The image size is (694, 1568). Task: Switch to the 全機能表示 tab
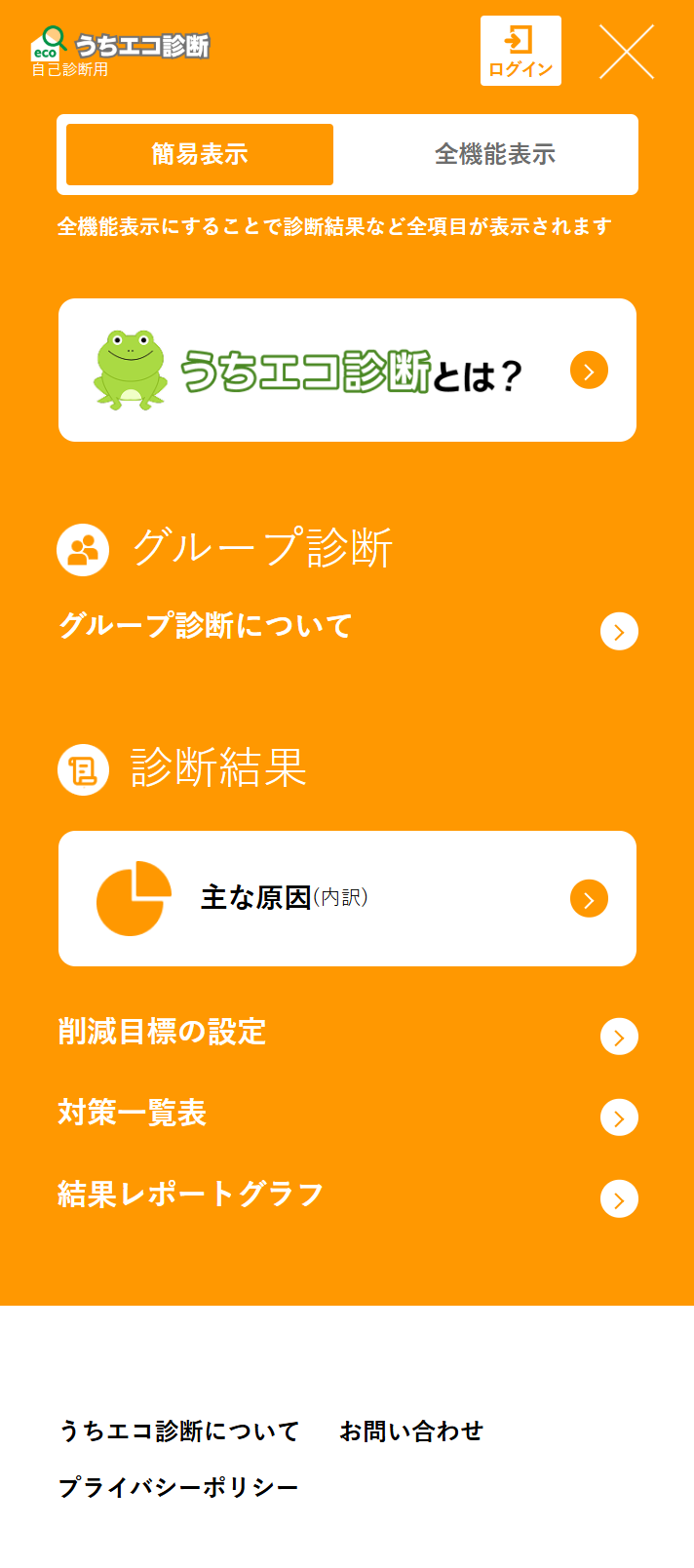[494, 154]
